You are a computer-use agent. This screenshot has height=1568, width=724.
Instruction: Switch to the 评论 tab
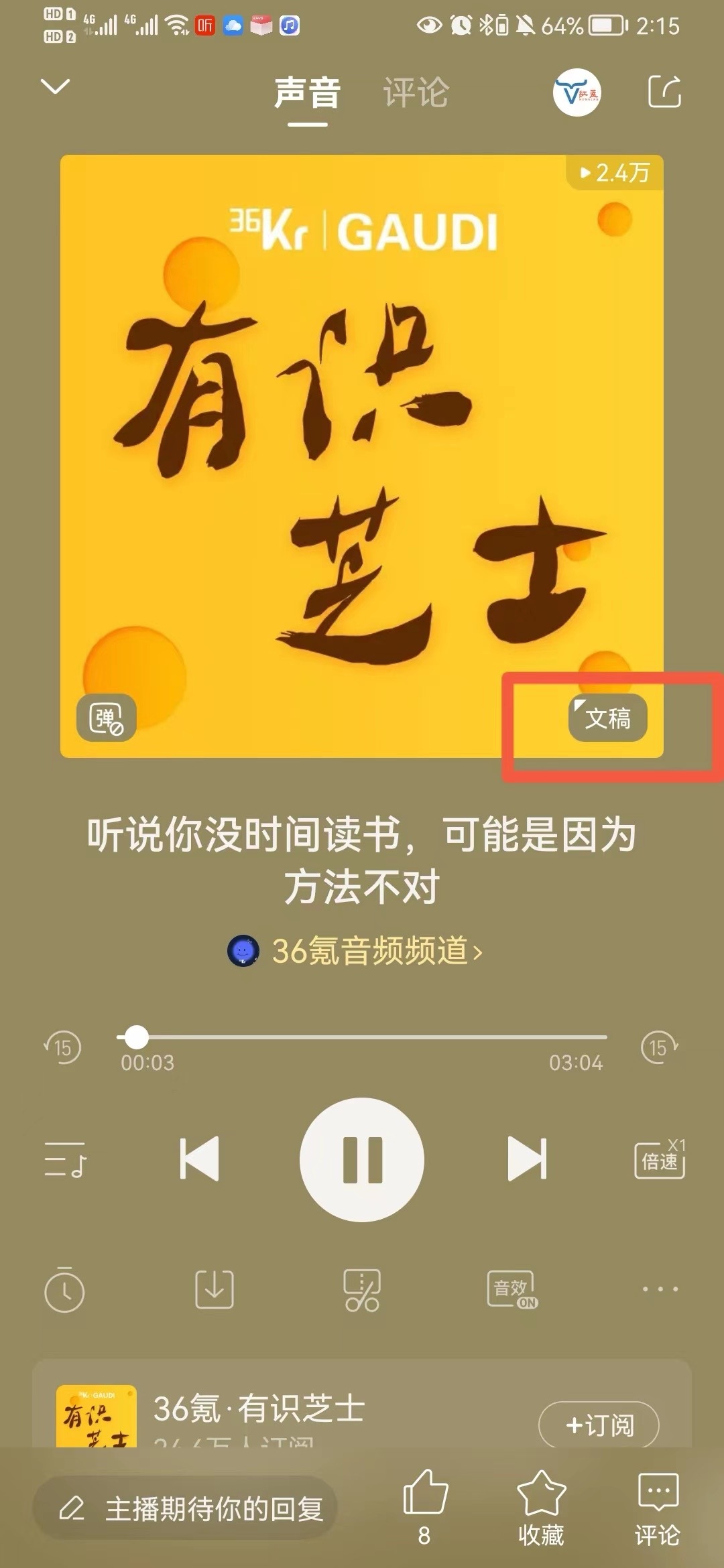click(416, 92)
